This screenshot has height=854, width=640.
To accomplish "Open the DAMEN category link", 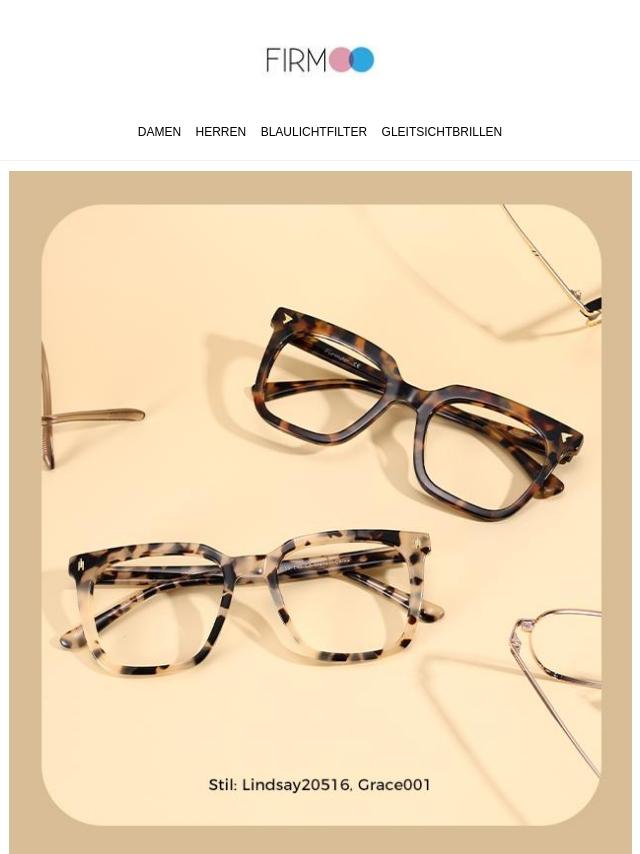I will [x=159, y=132].
